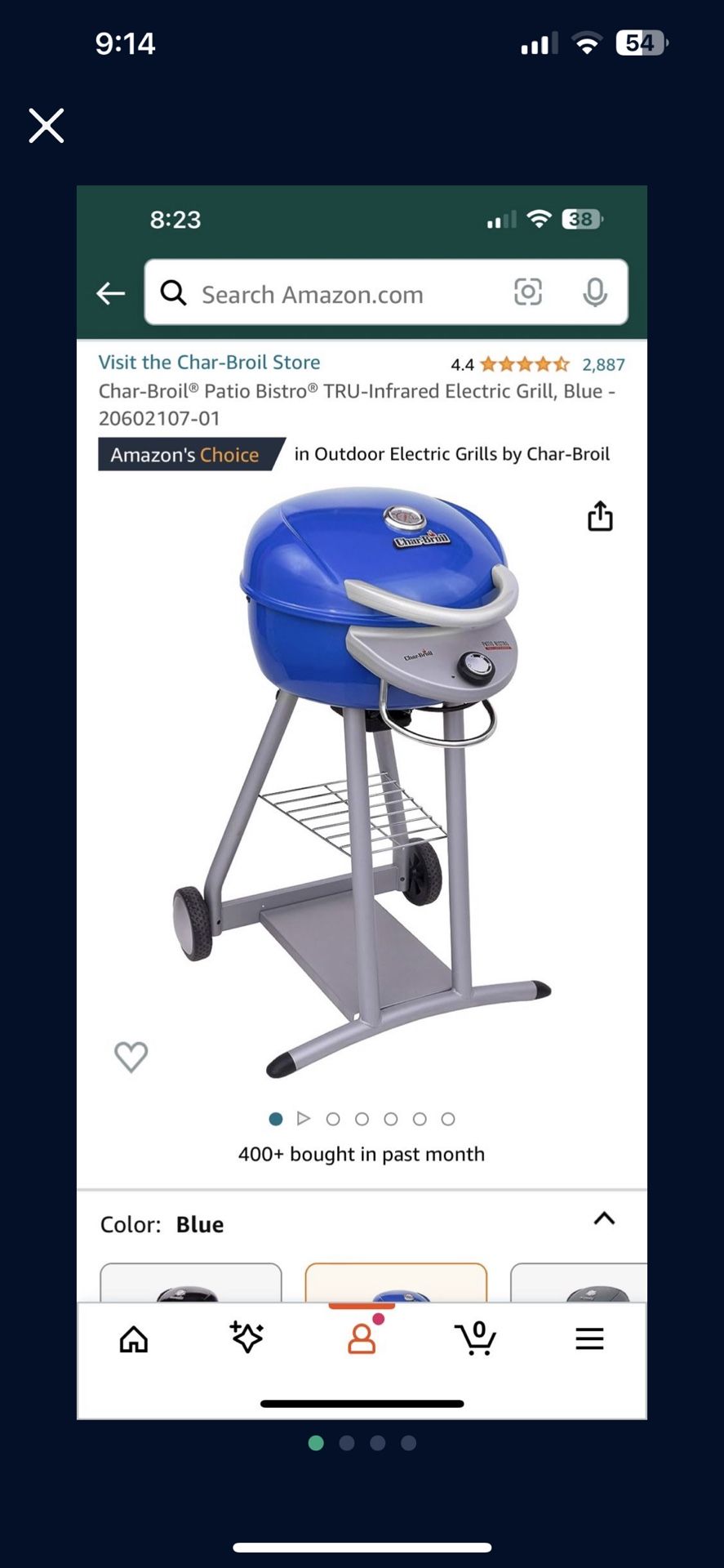Viewport: 724px width, 1568px height.
Task: Open the shopping cart icon
Action: click(476, 1338)
